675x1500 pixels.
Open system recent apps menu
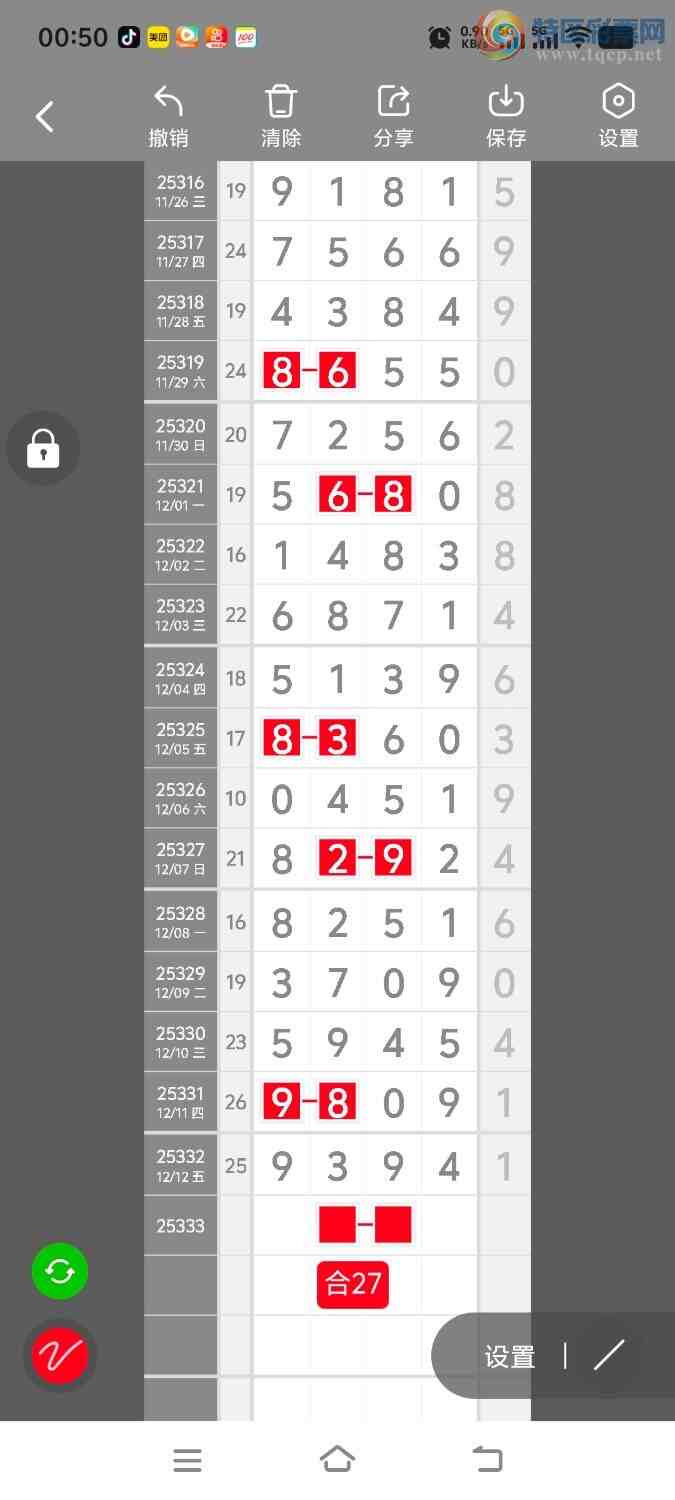click(187, 1460)
